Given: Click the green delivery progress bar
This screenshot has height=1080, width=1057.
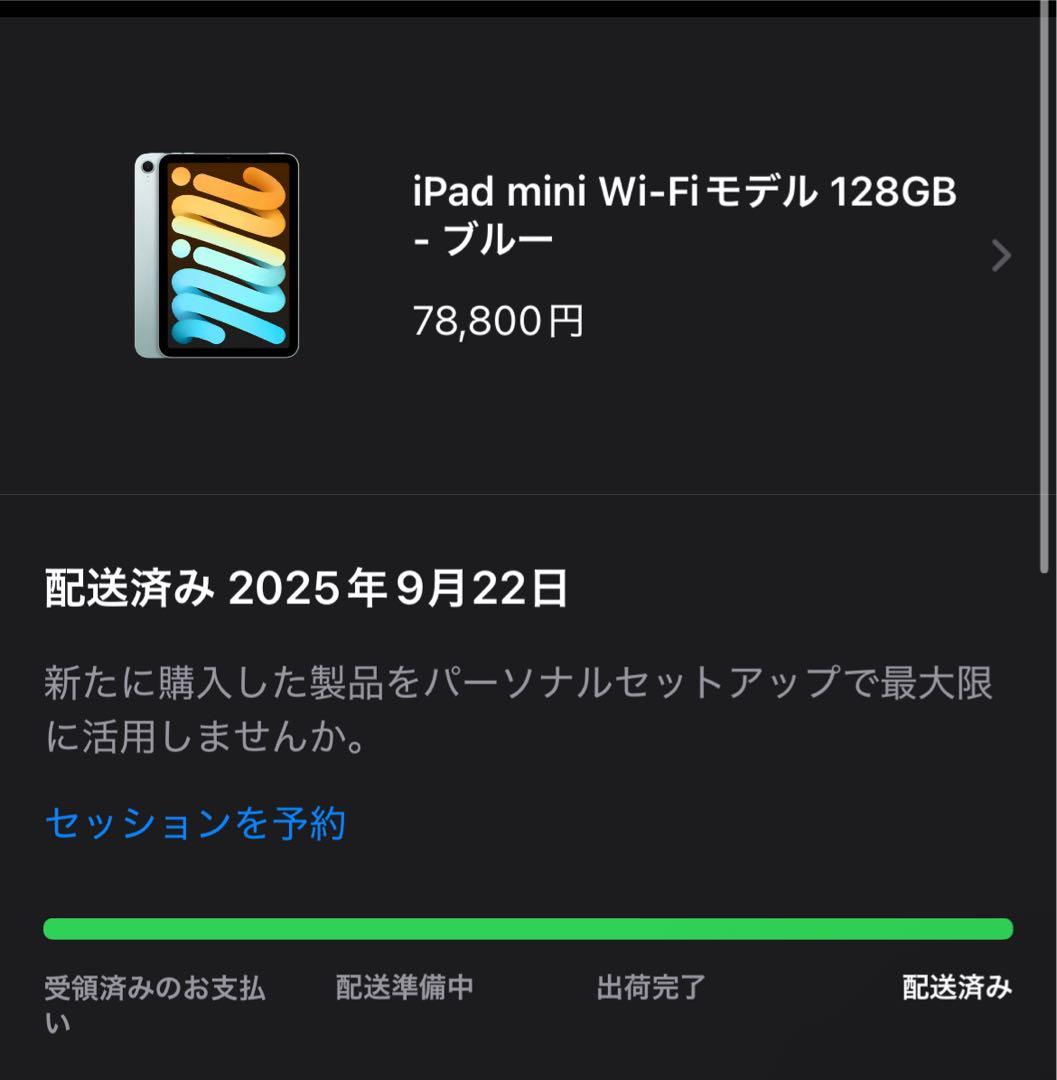Looking at the screenshot, I should pyautogui.click(x=528, y=928).
